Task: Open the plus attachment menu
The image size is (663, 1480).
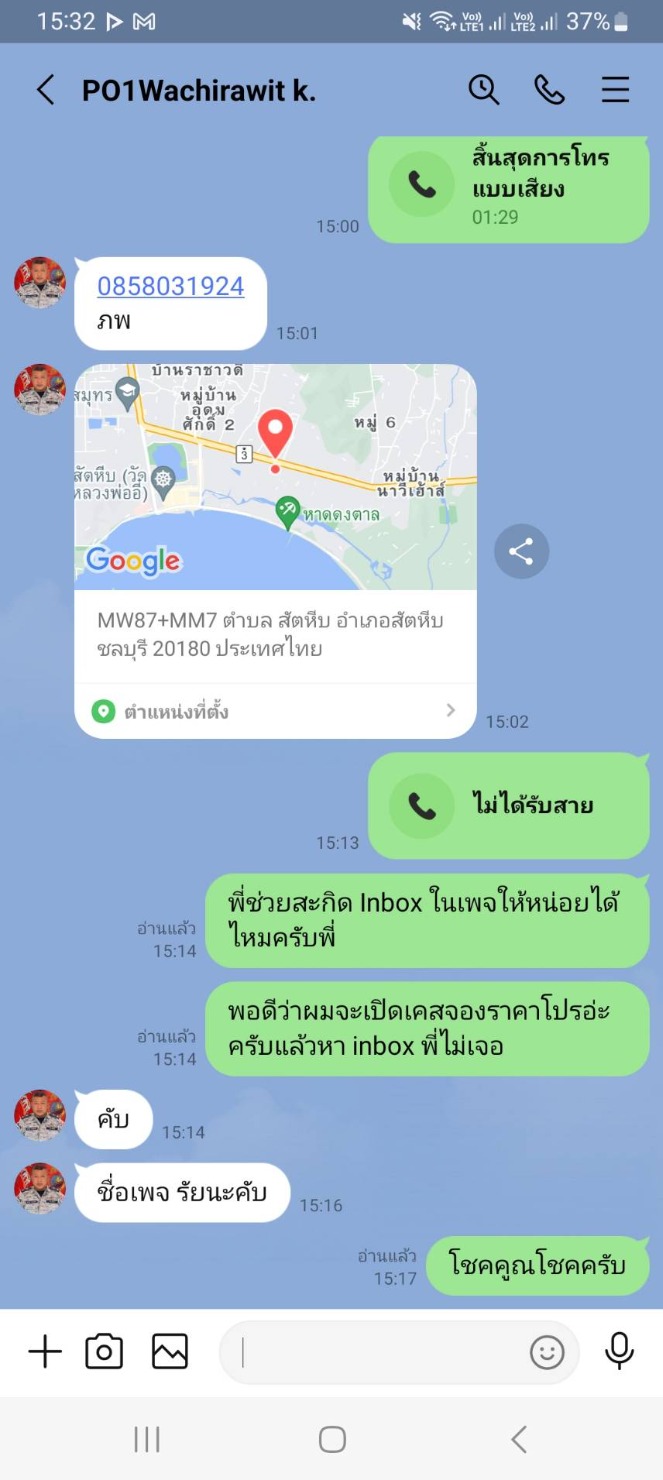Action: click(45, 1352)
